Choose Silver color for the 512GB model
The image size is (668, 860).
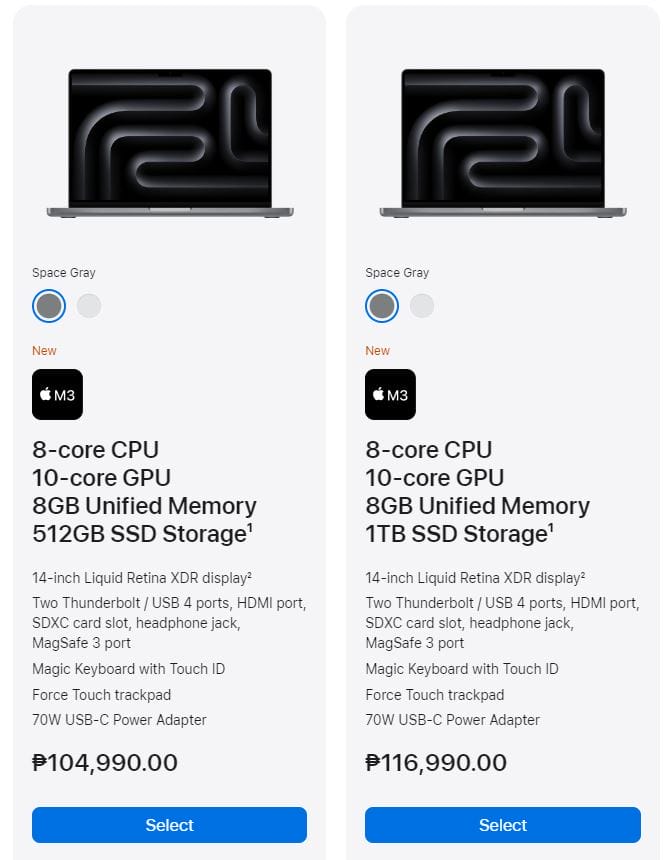pyautogui.click(x=89, y=306)
